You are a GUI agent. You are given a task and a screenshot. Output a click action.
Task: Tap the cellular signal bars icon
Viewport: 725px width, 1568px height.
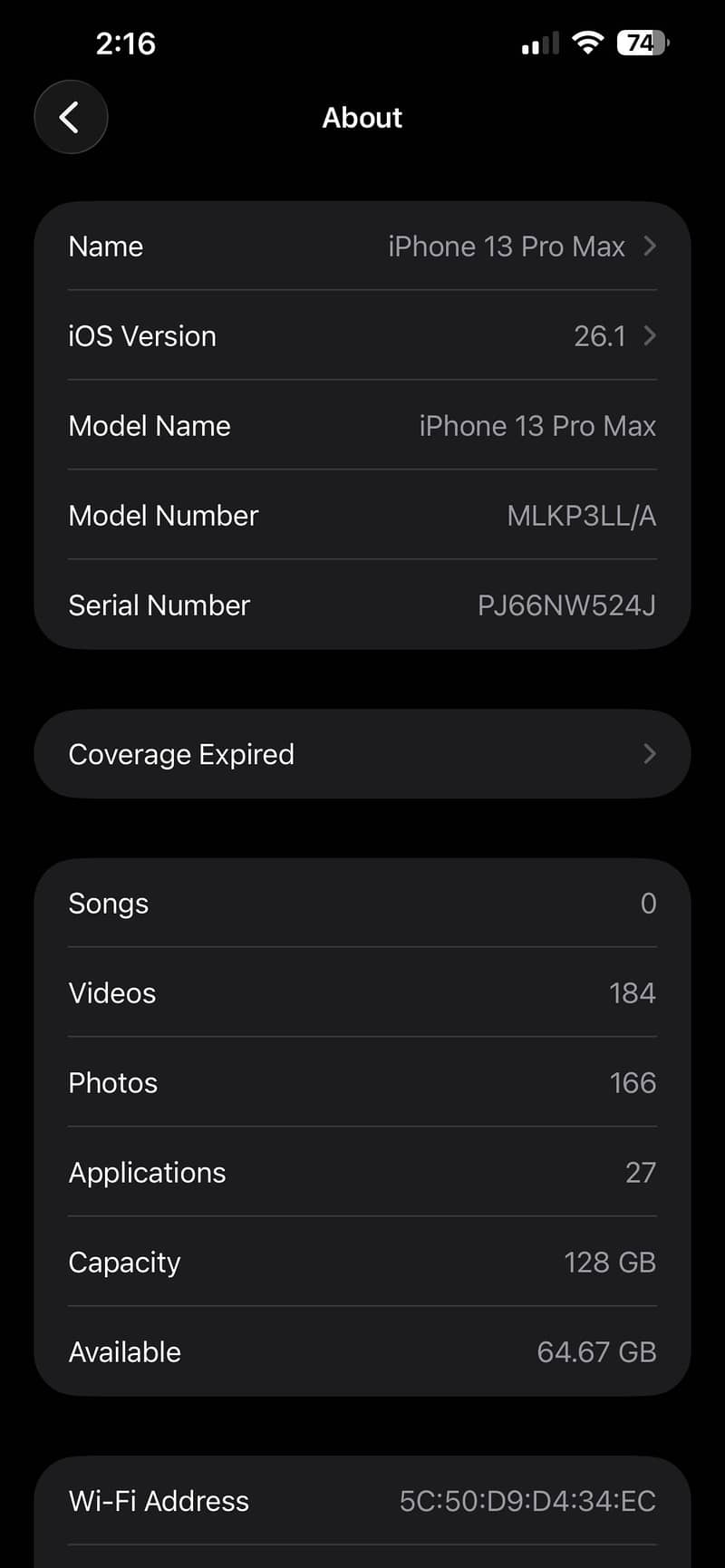[538, 43]
